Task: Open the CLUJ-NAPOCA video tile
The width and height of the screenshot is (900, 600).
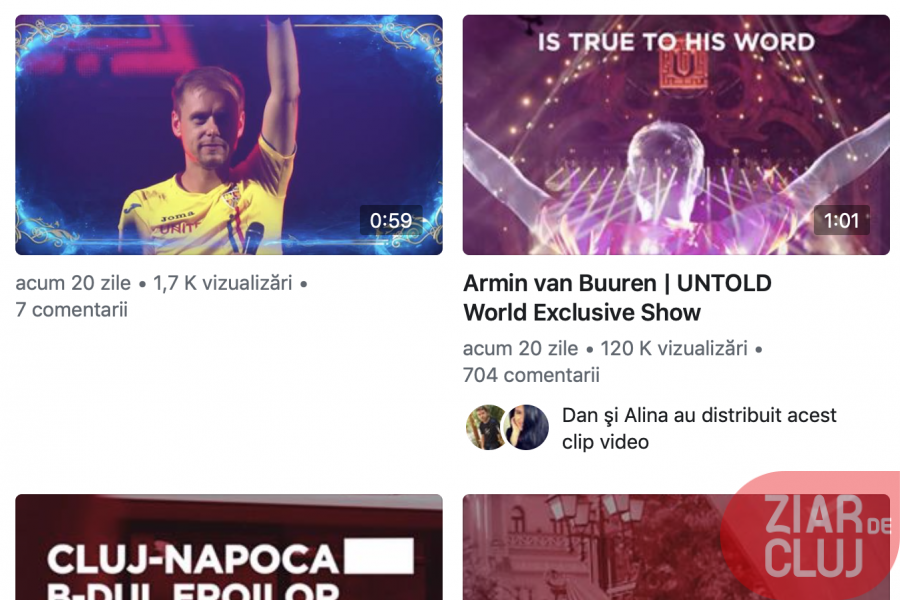Action: 228,548
